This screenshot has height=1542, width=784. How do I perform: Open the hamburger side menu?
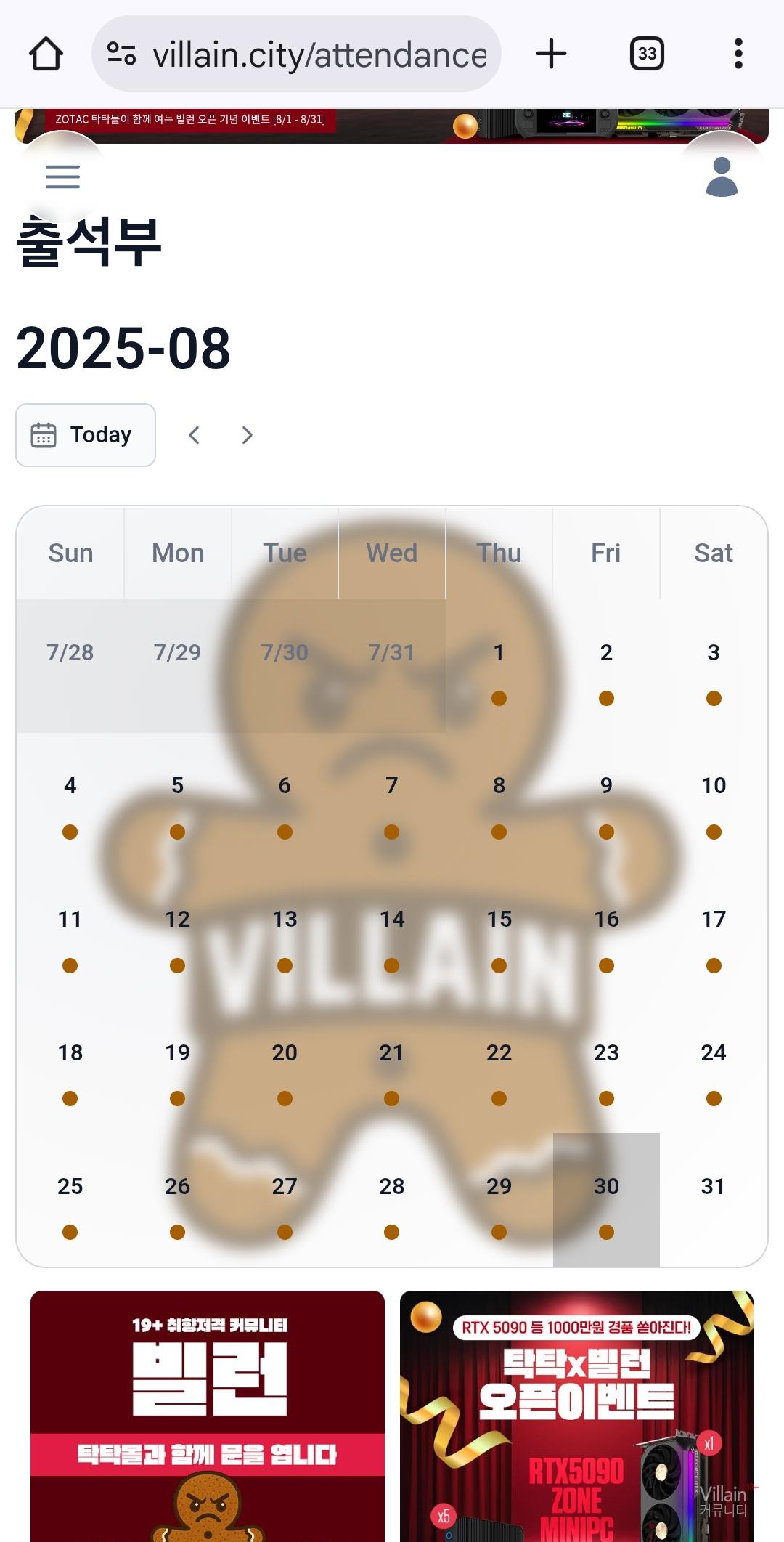point(63,176)
